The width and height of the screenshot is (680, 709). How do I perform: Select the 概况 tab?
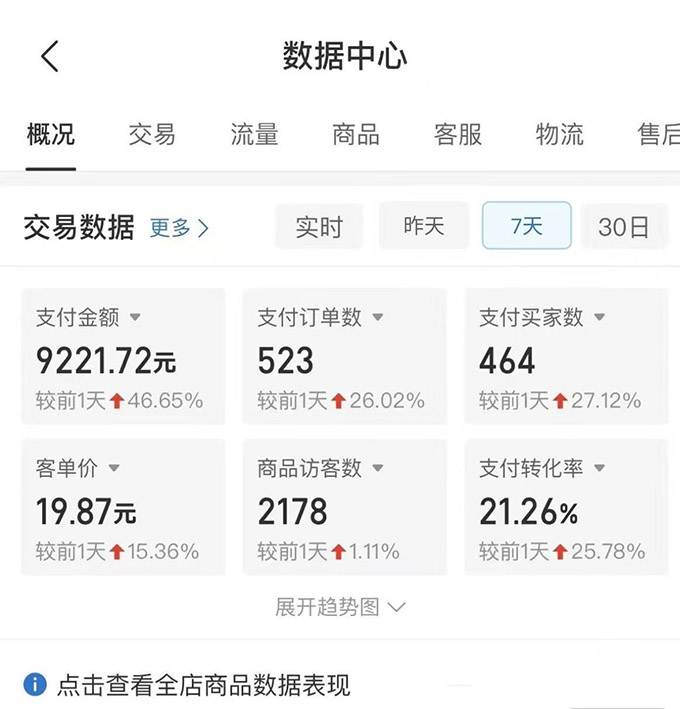pyautogui.click(x=50, y=134)
